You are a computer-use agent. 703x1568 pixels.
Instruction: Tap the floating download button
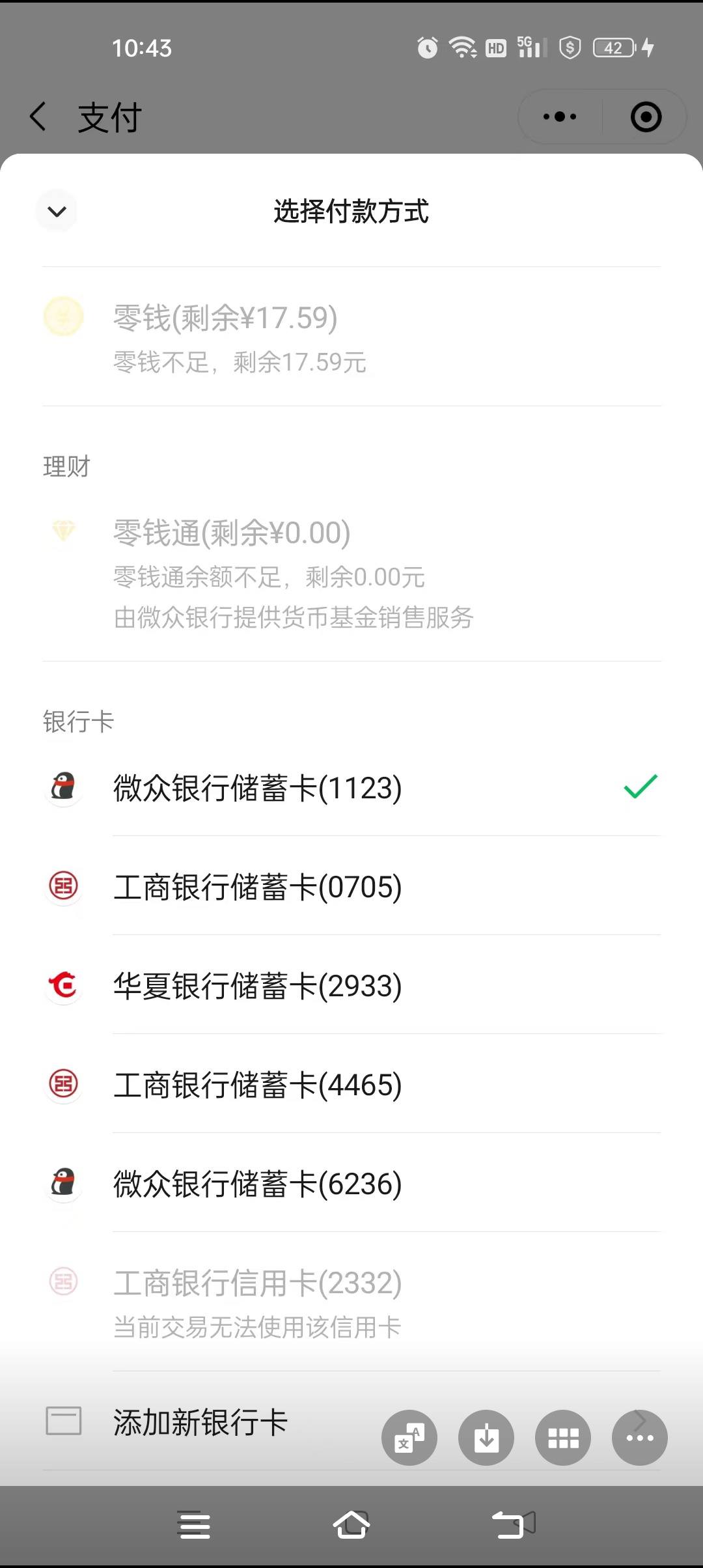(486, 1438)
